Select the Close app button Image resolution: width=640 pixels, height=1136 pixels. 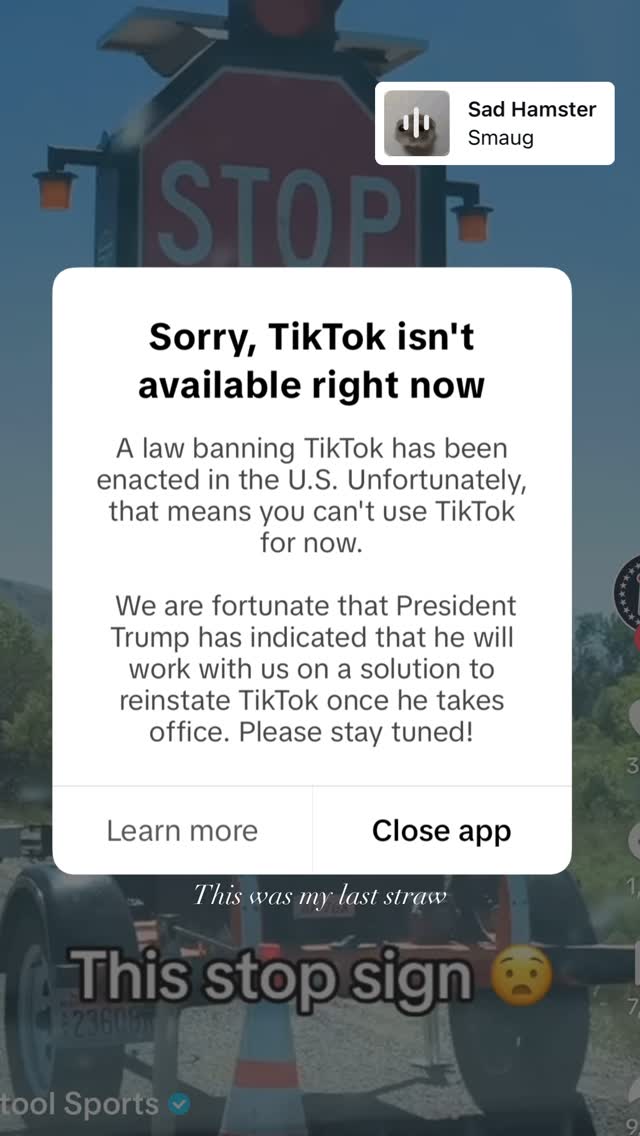(441, 830)
